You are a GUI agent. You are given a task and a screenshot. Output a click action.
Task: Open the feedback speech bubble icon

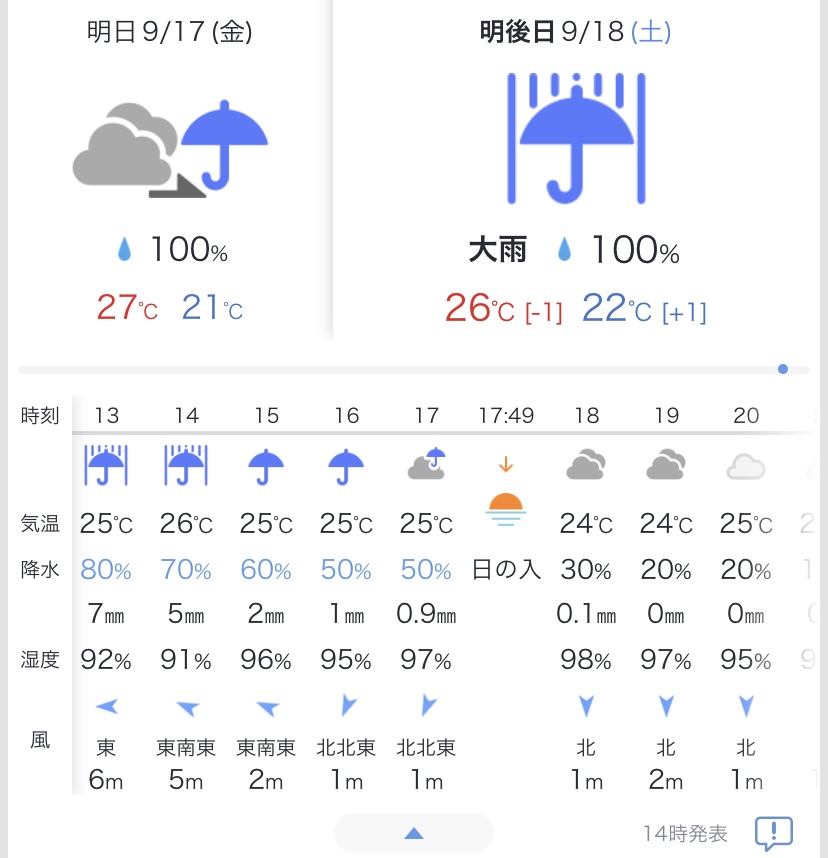[x=773, y=832]
